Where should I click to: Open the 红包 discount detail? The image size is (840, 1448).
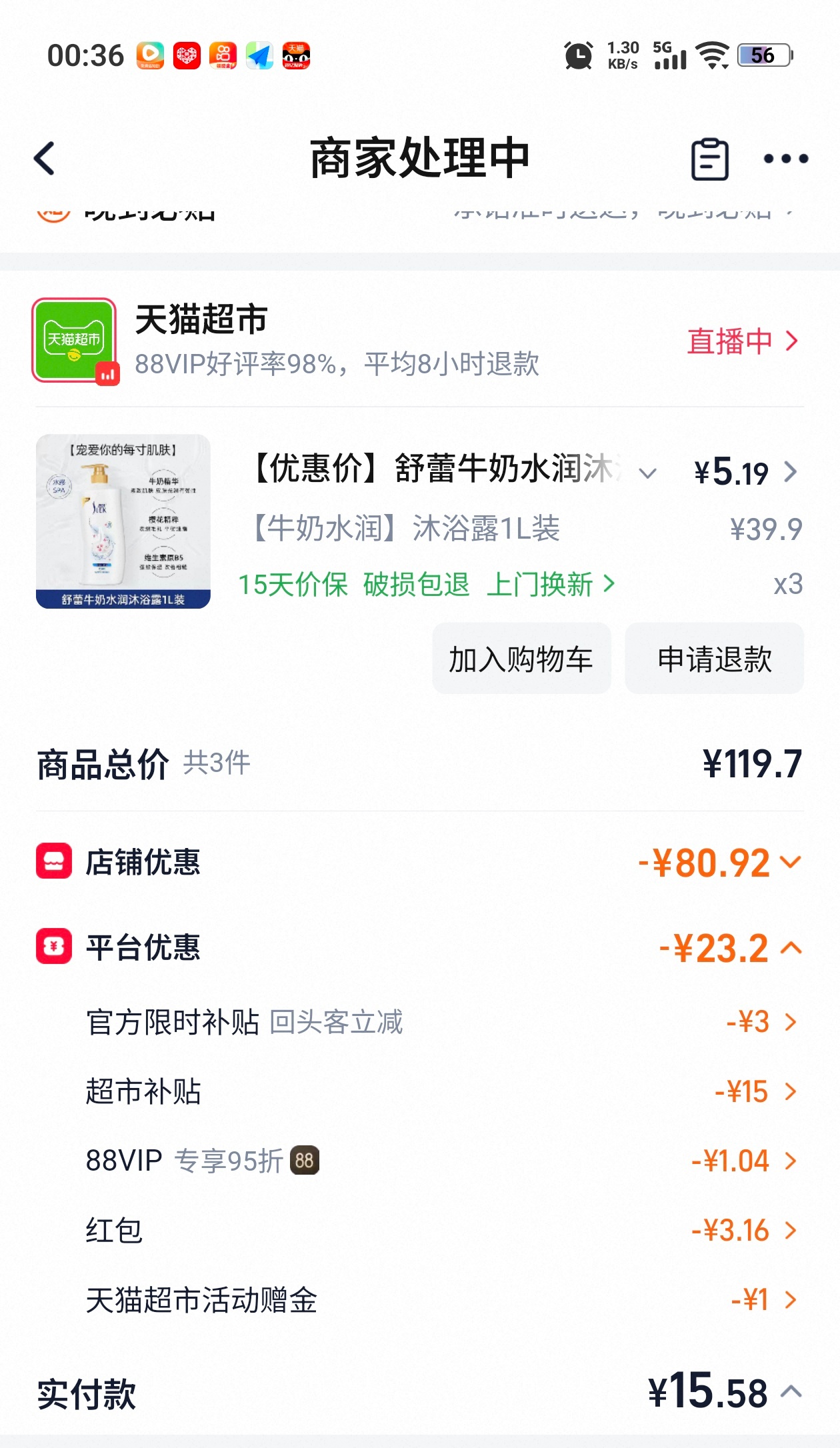745,1230
